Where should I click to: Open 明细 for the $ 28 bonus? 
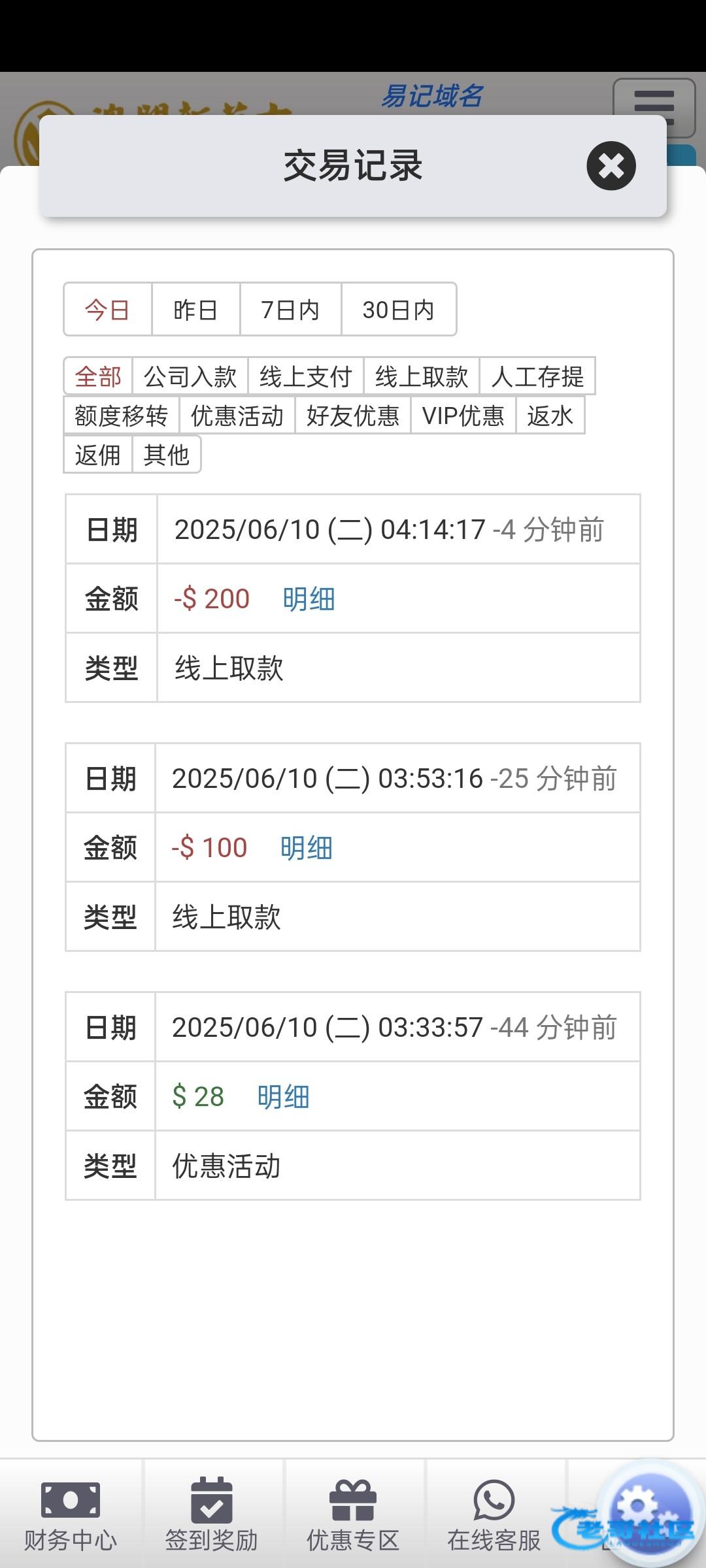283,1097
